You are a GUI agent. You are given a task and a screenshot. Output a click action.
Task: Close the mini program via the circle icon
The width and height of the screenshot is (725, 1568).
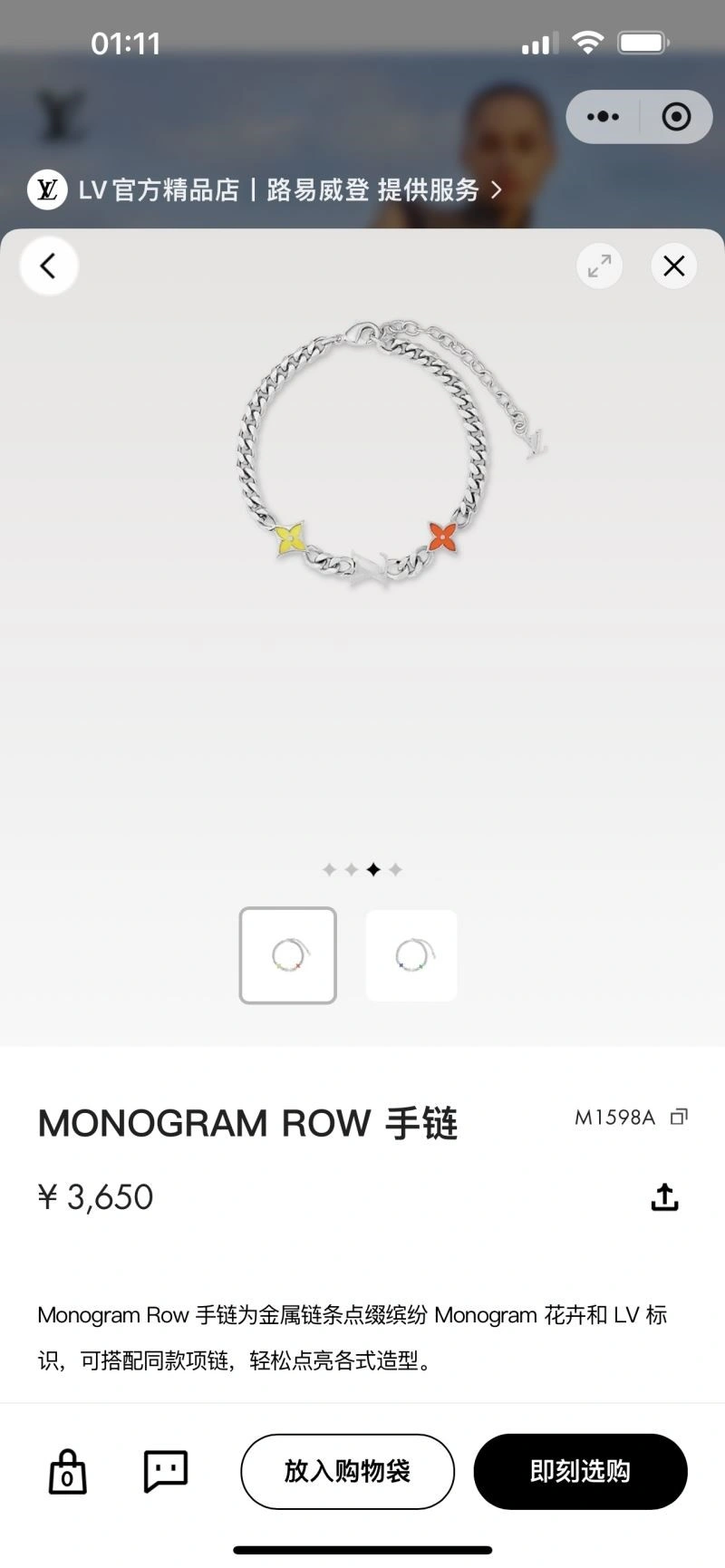pyautogui.click(x=676, y=117)
